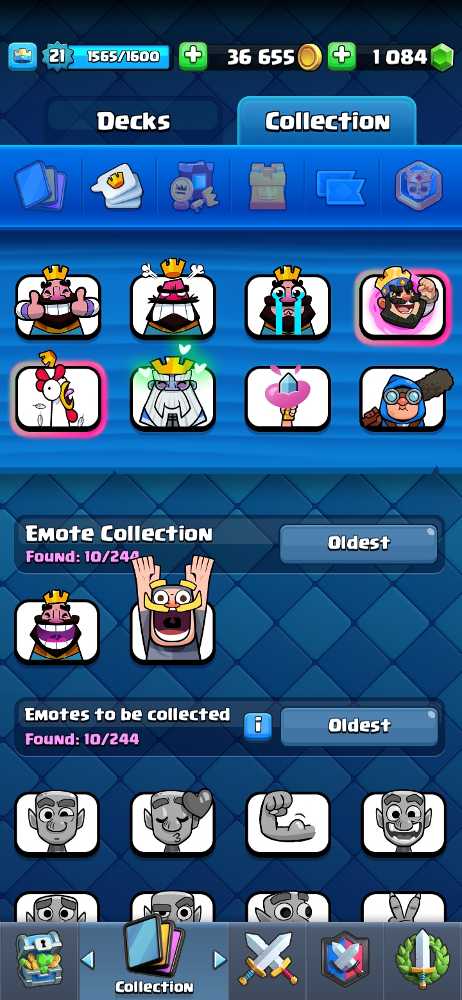The width and height of the screenshot is (462, 1000).
Task: Switch to the Decks tab
Action: pyautogui.click(x=133, y=121)
